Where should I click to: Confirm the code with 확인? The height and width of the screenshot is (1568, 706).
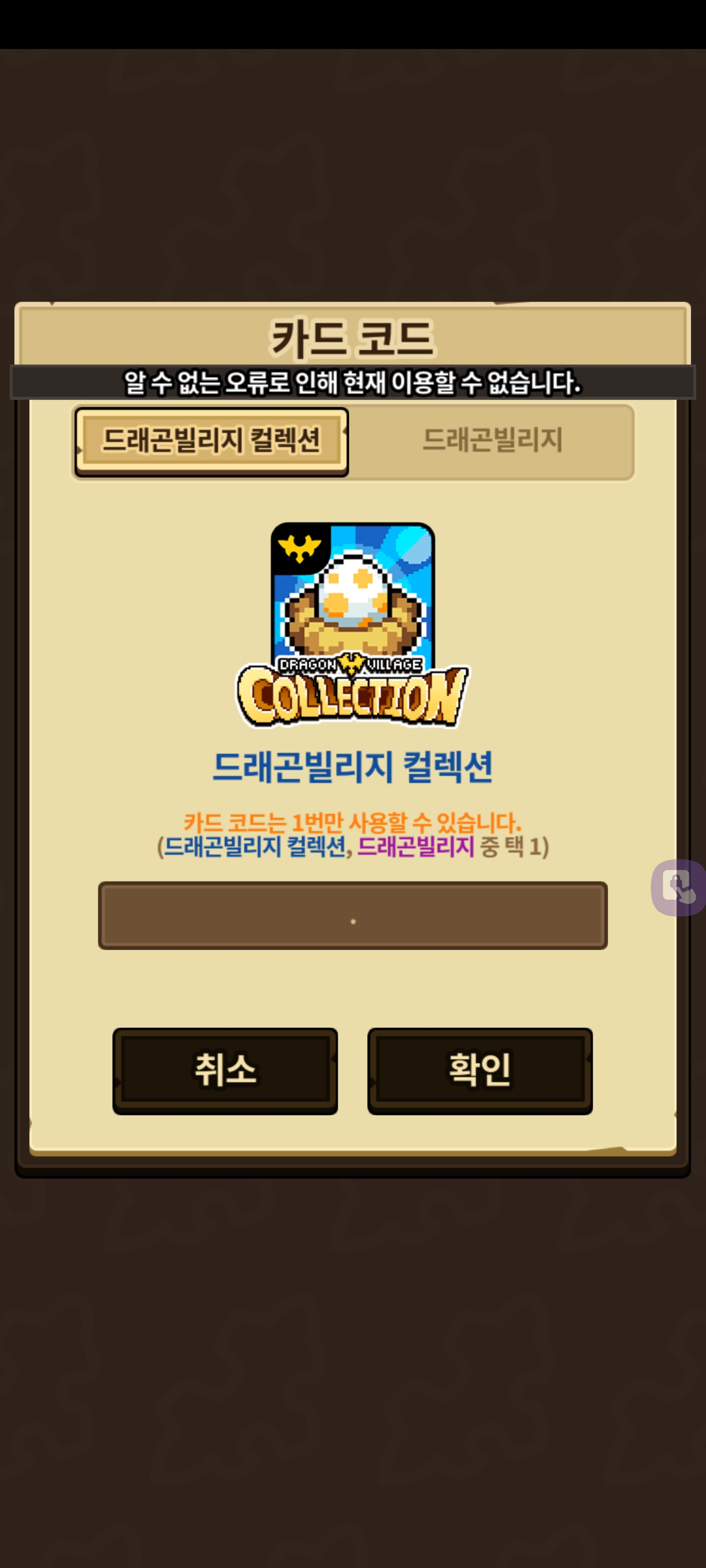[479, 1071]
